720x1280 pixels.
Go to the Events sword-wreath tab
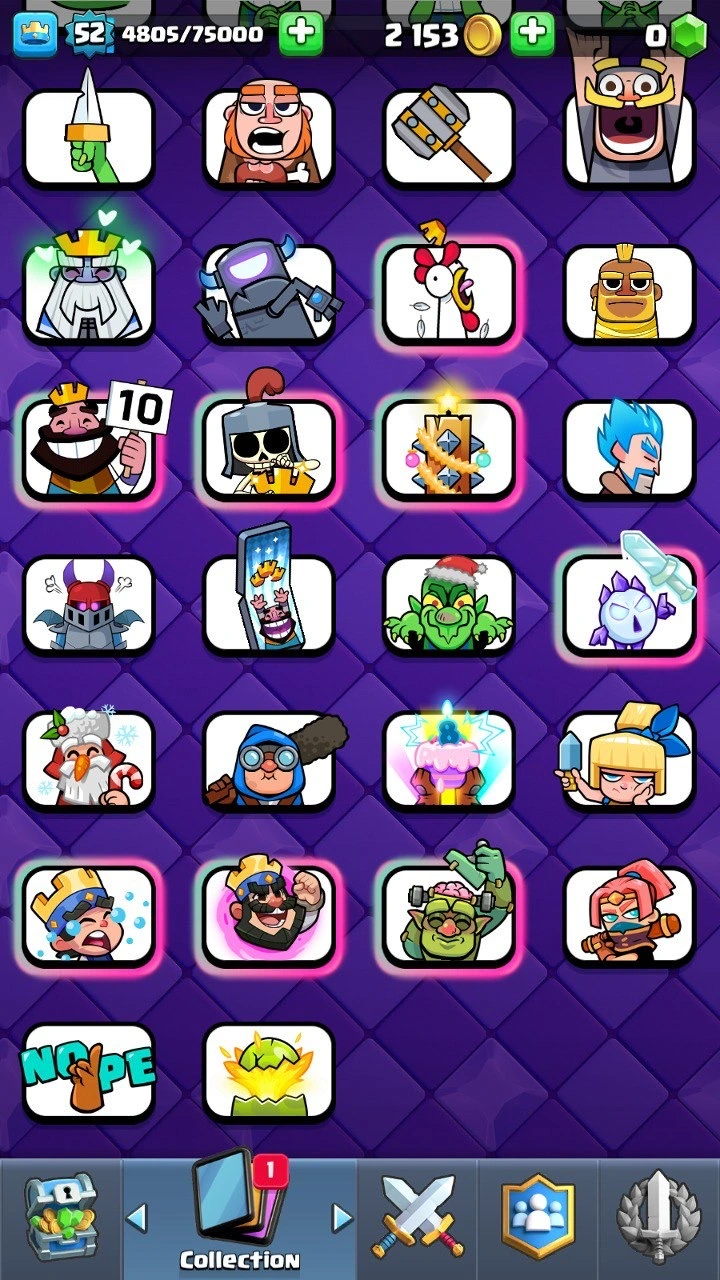click(x=658, y=1219)
